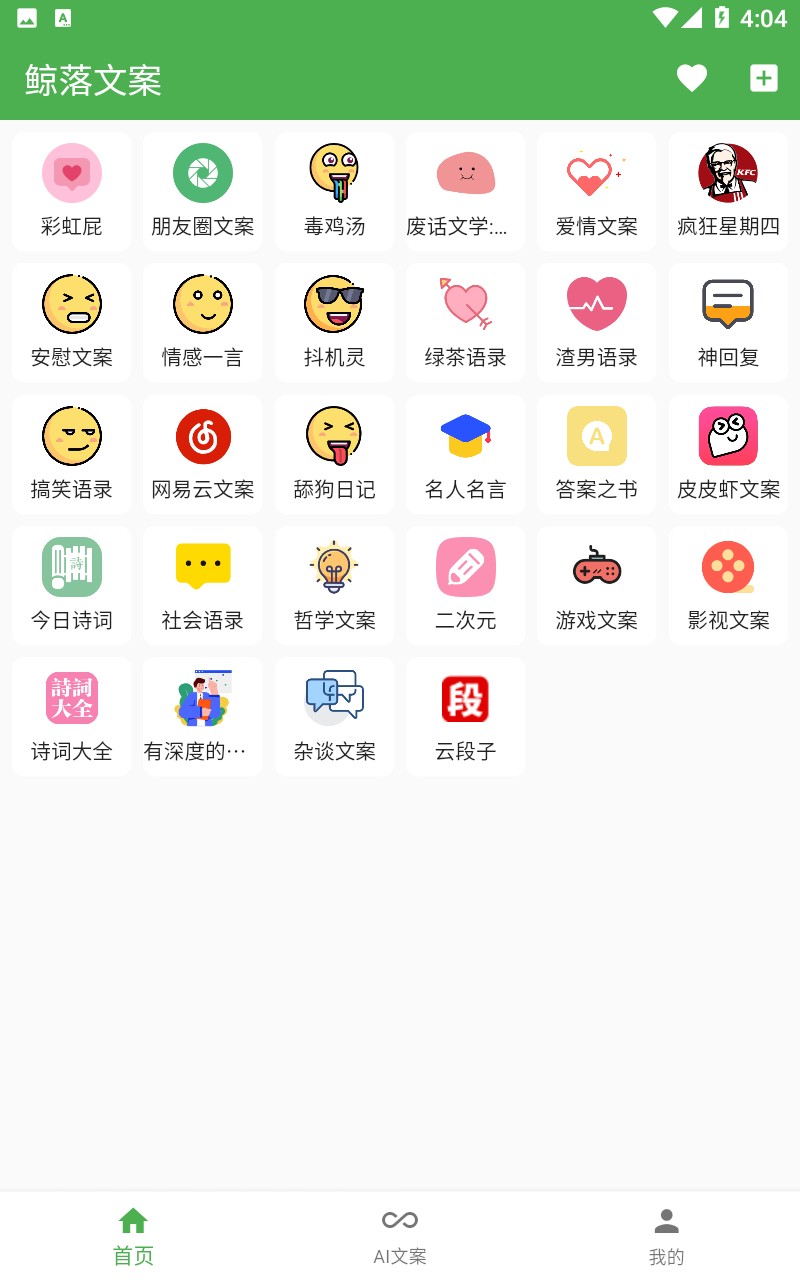This screenshot has height=1280, width=800.
Task: Select the 云段子 icon
Action: (465, 716)
